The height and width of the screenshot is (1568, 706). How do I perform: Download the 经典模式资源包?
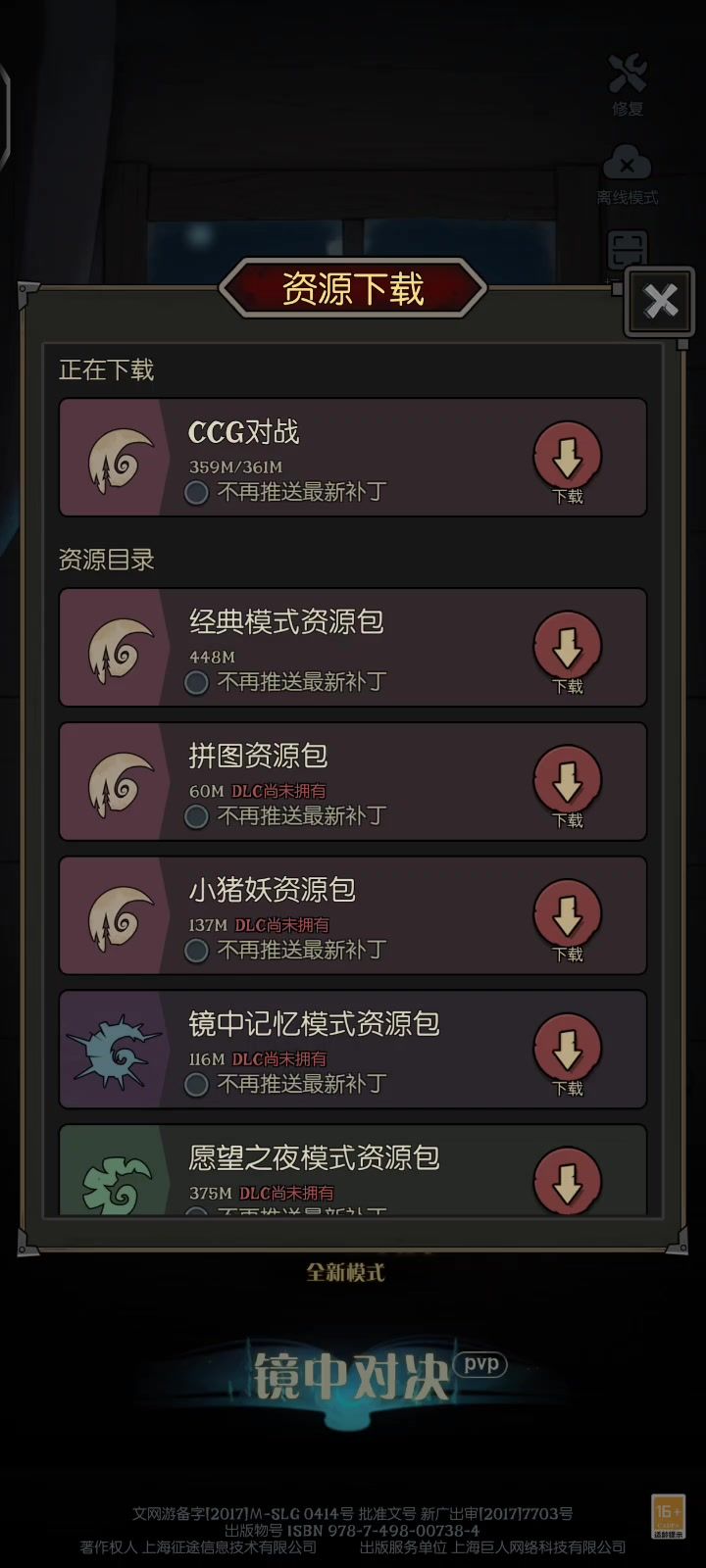coord(567,648)
